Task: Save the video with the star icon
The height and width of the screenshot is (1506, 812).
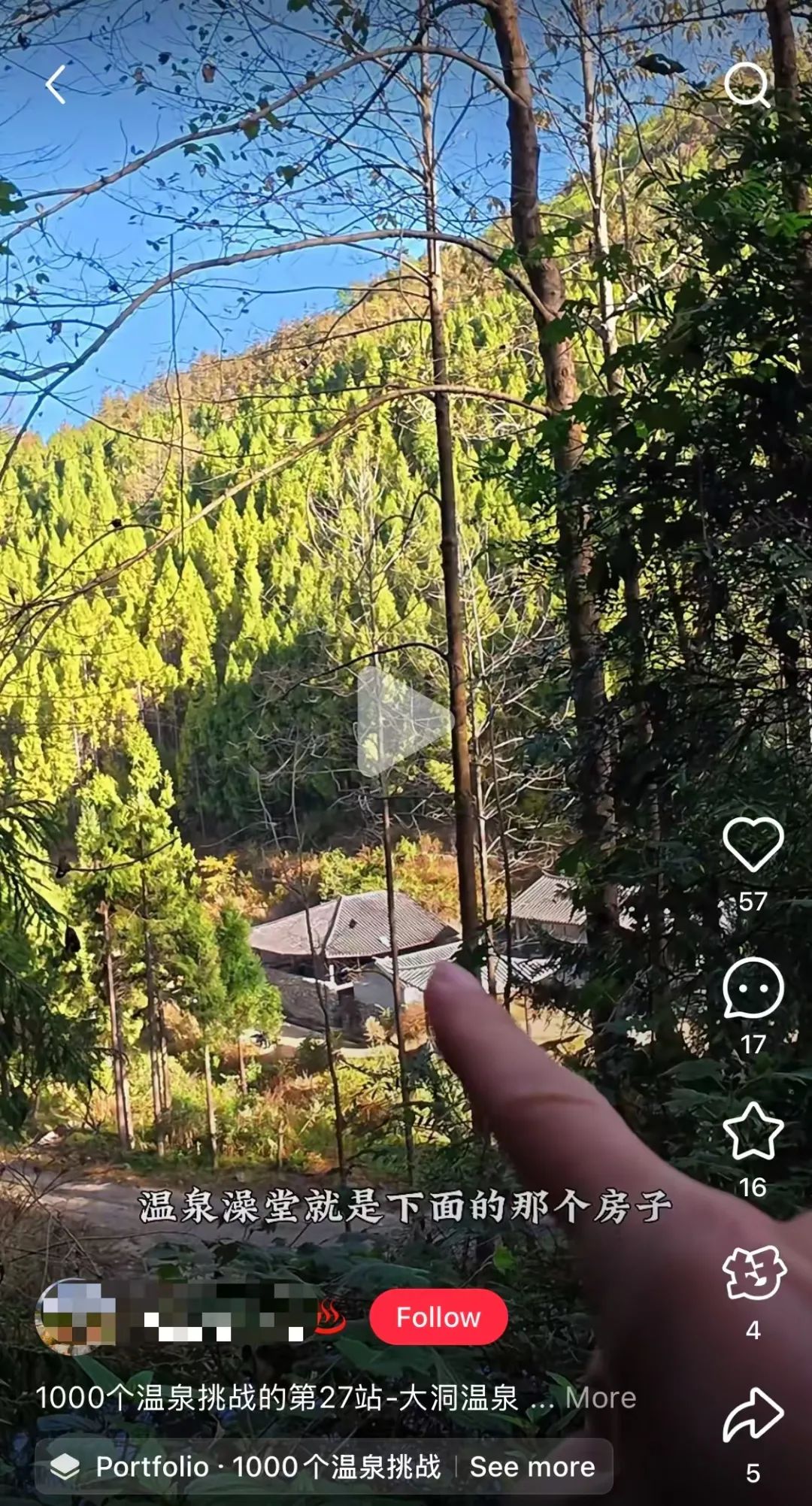Action: [x=753, y=1131]
